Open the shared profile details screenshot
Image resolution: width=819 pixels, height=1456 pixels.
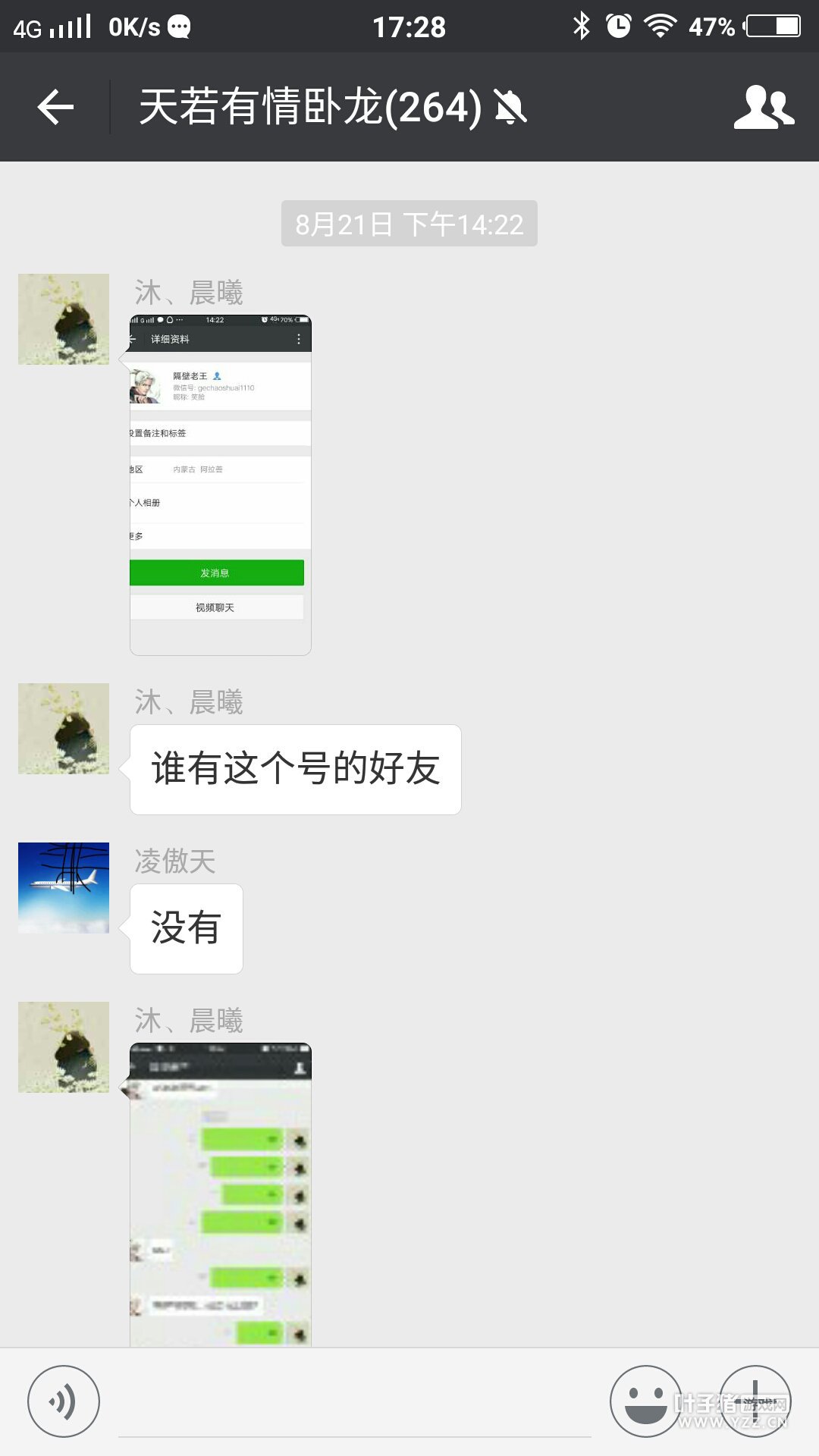point(221,485)
